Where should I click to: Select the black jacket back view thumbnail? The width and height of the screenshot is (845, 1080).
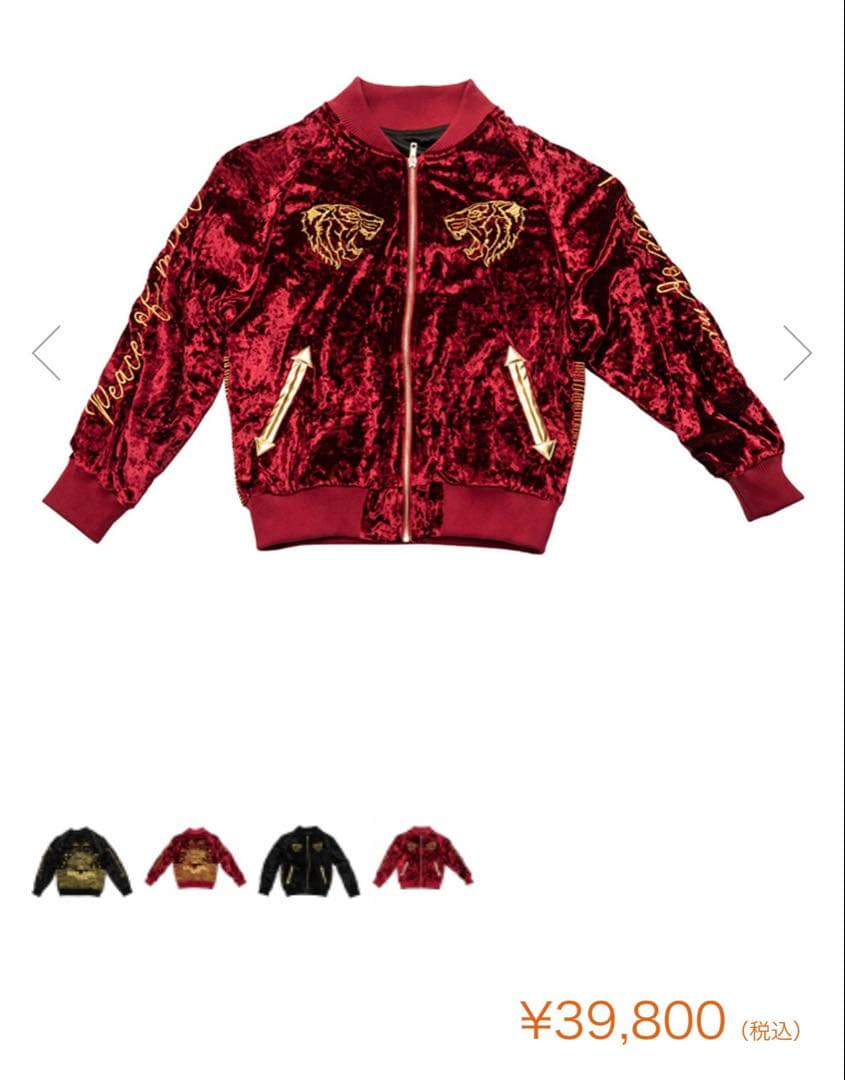82,861
